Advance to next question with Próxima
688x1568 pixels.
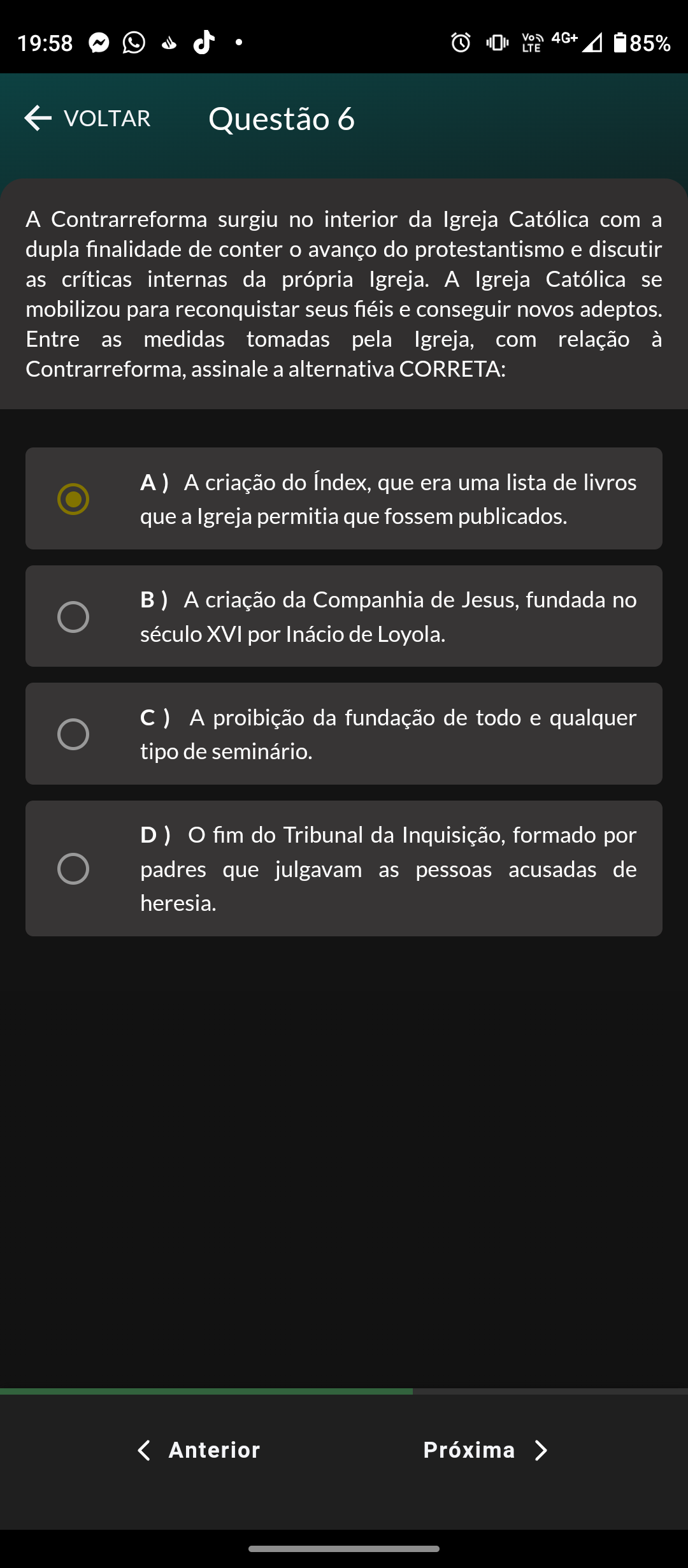[469, 1451]
